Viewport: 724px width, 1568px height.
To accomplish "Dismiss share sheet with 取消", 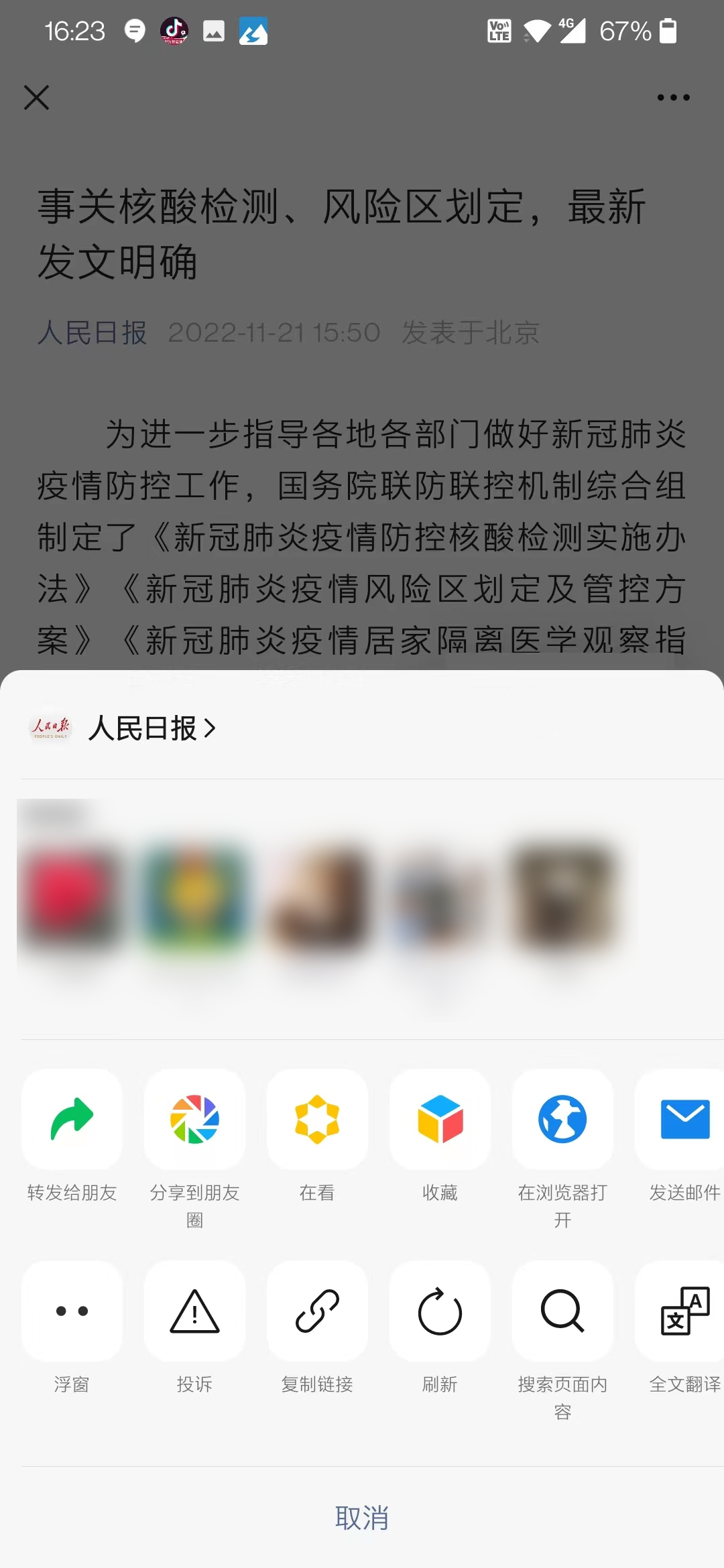I will (362, 1518).
